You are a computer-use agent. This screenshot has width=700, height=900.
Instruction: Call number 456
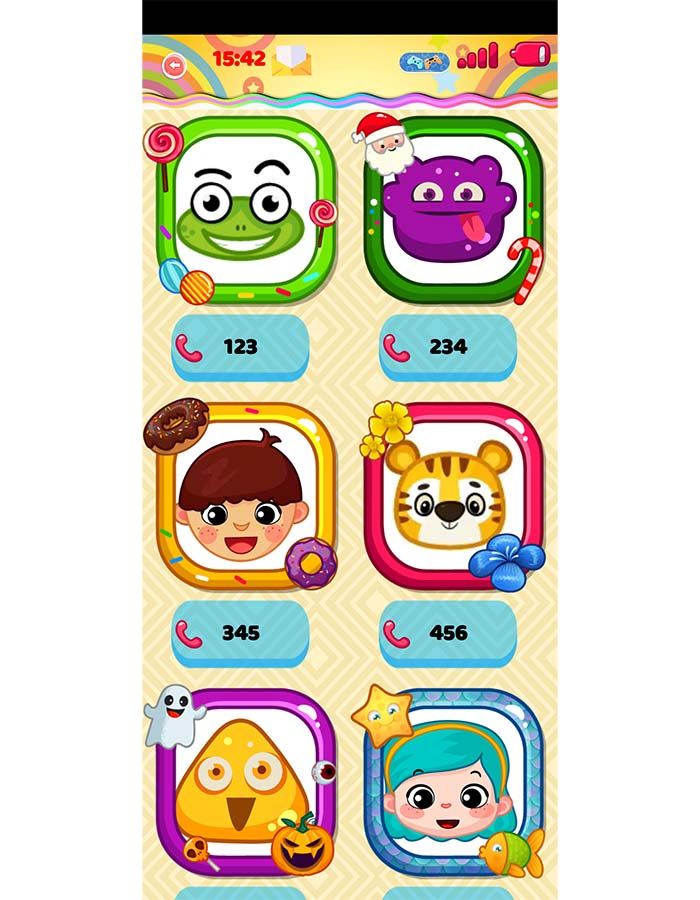[448, 633]
